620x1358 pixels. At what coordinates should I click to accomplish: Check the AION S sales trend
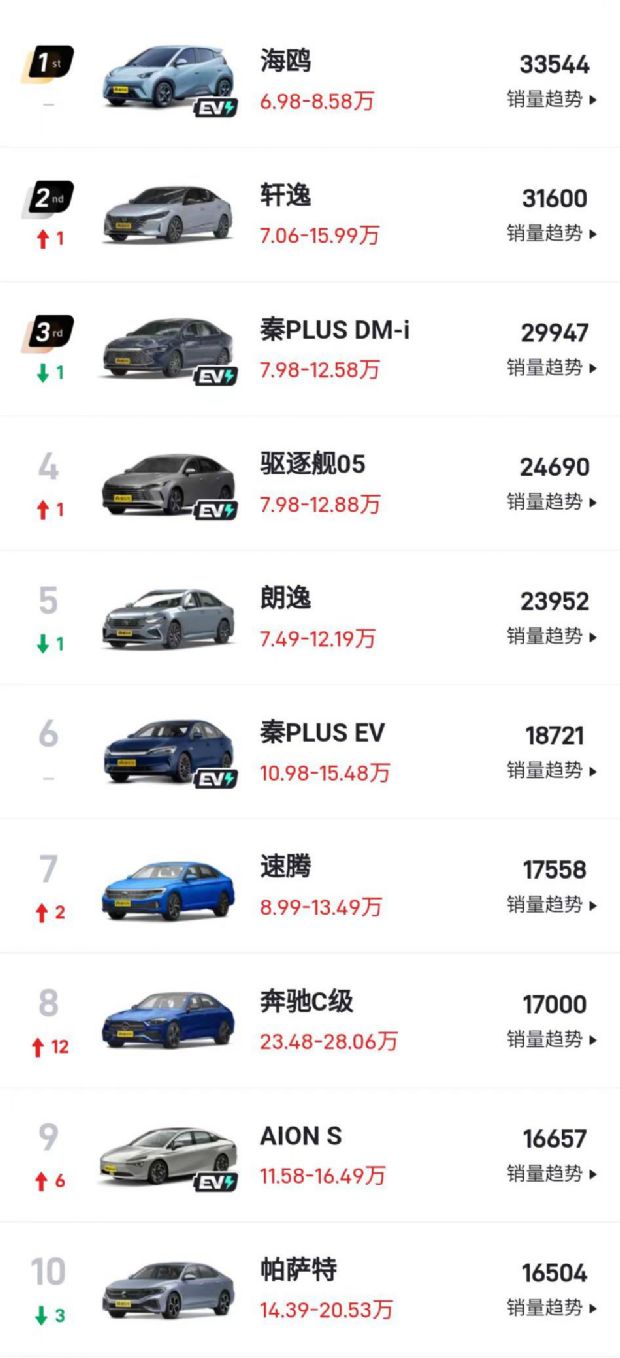click(x=551, y=1173)
